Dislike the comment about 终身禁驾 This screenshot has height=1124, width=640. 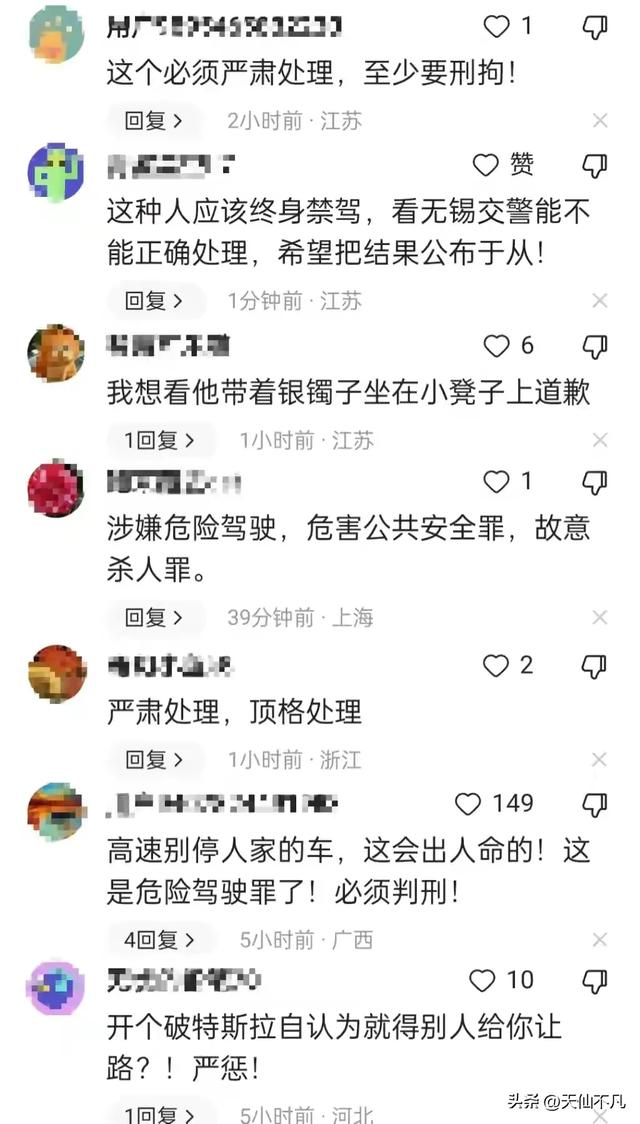click(x=594, y=165)
